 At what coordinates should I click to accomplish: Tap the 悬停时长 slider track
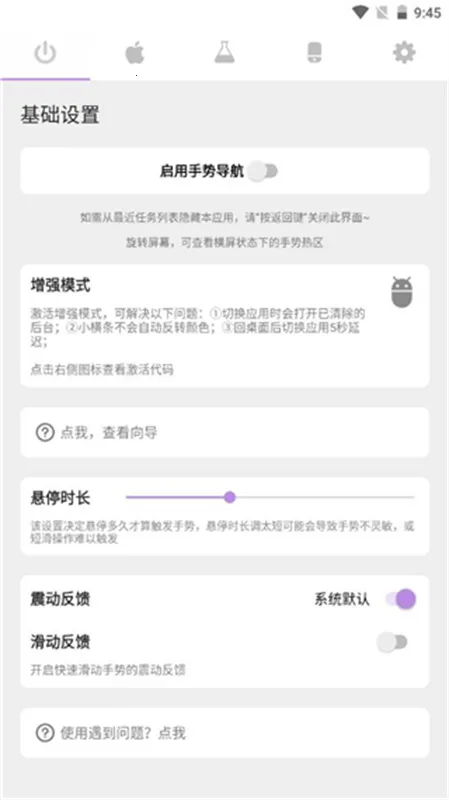coord(270,497)
